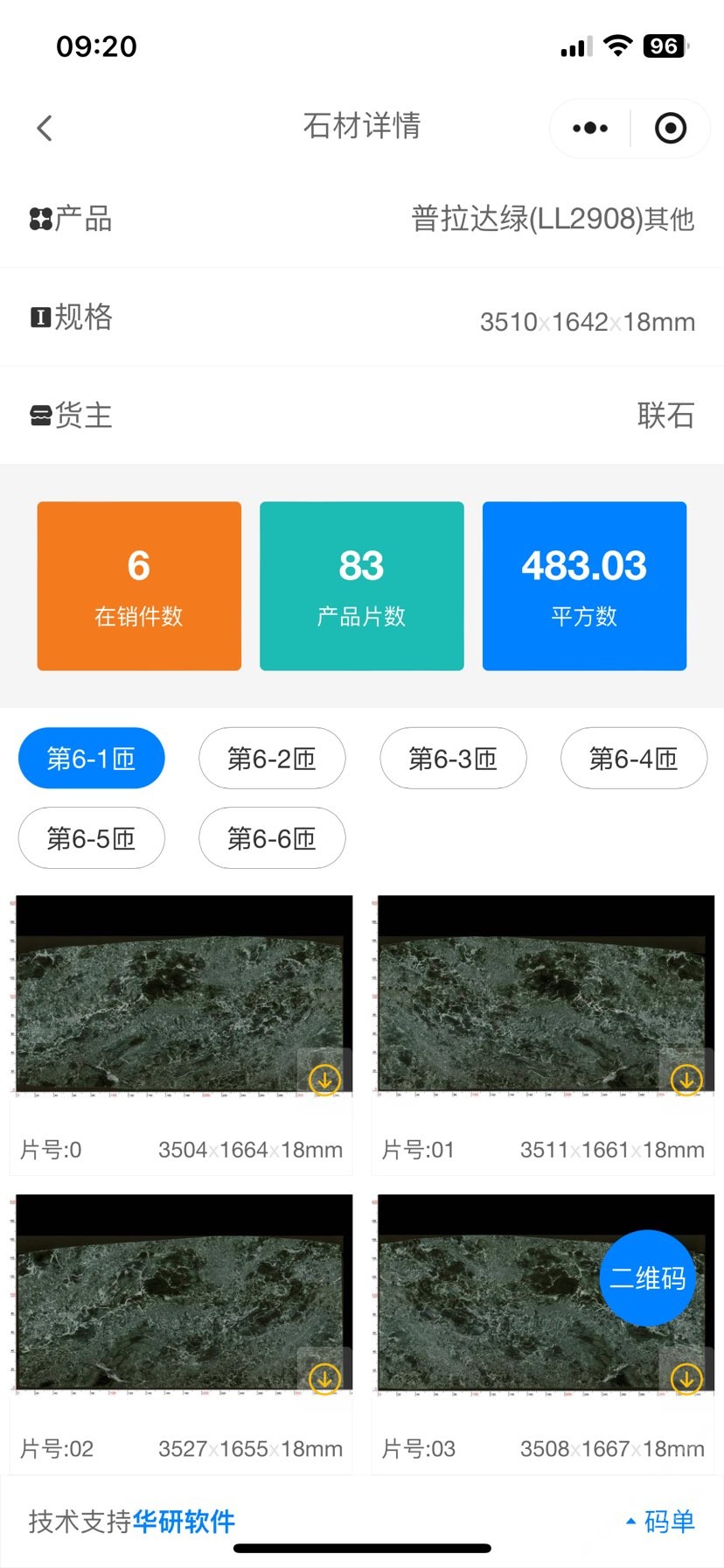Download the slab image for 片号:03
This screenshot has height=1568, width=724.
(686, 1379)
